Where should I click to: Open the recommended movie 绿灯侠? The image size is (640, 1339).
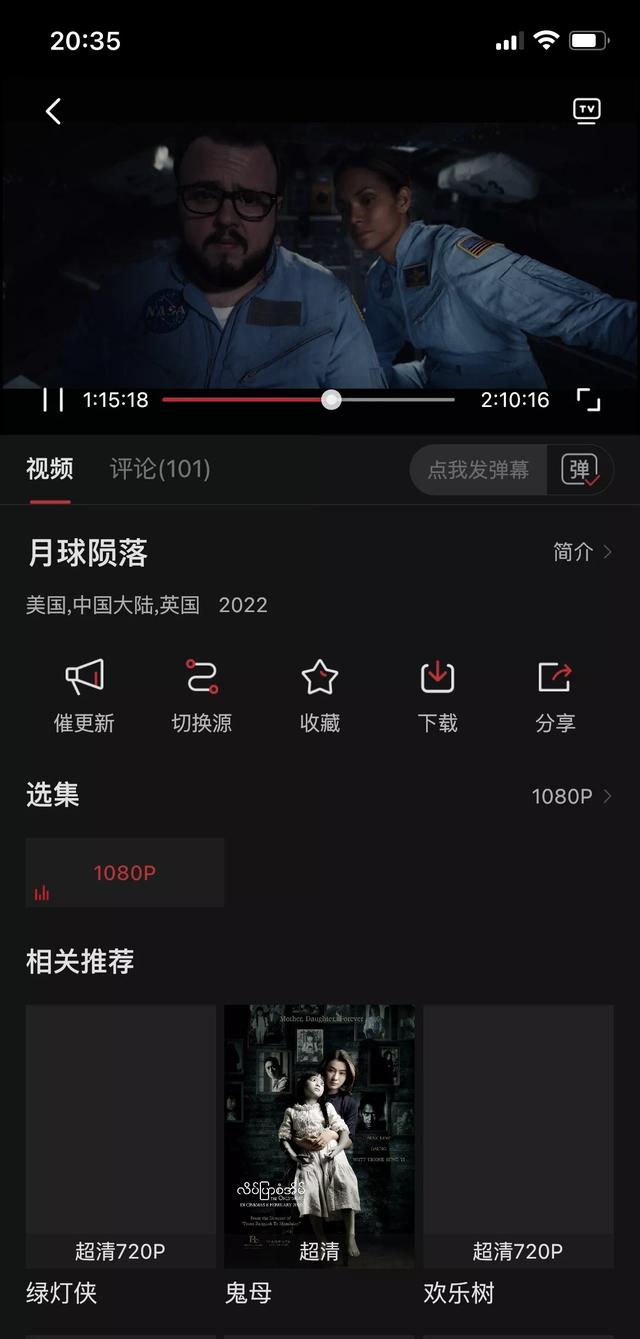pos(120,1136)
